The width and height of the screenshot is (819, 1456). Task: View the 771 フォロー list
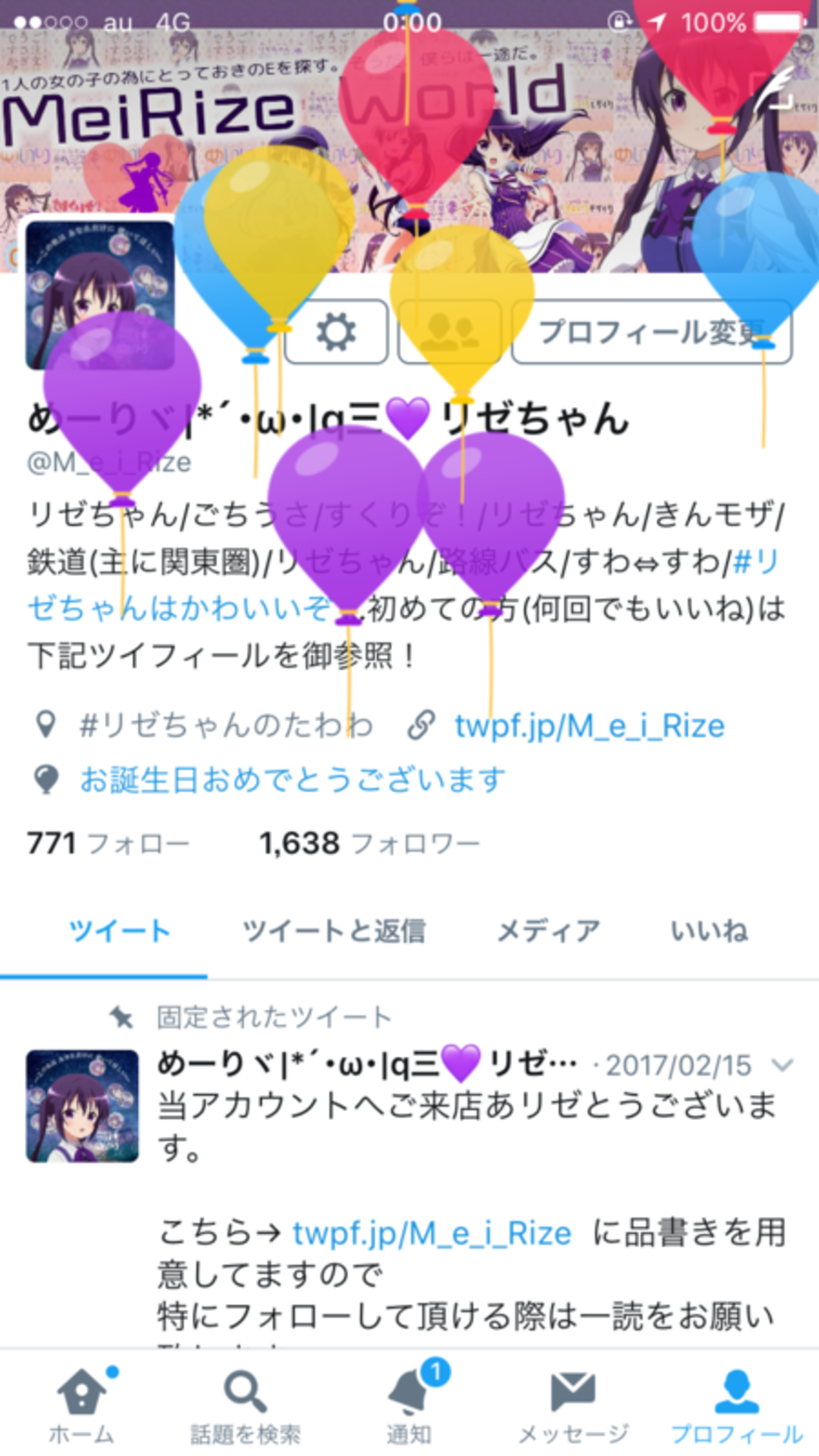coord(108,843)
